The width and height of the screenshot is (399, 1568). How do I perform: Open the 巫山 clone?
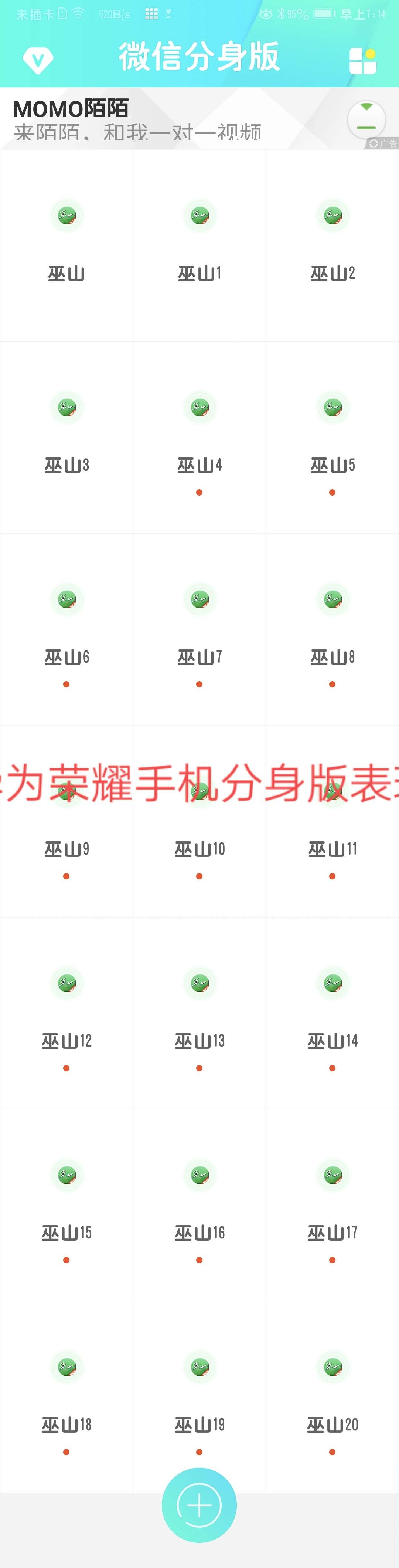pos(66,243)
